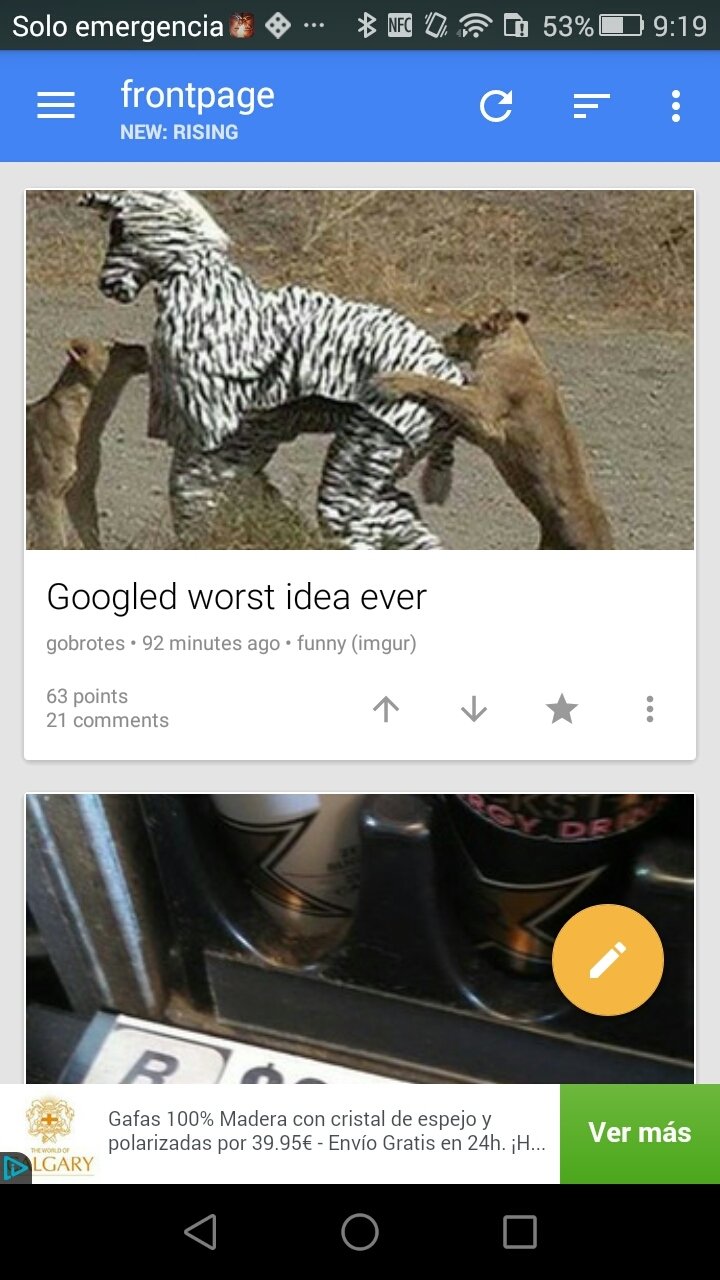
Task: Open the ad info icon
Action: pyautogui.click(x=14, y=1168)
